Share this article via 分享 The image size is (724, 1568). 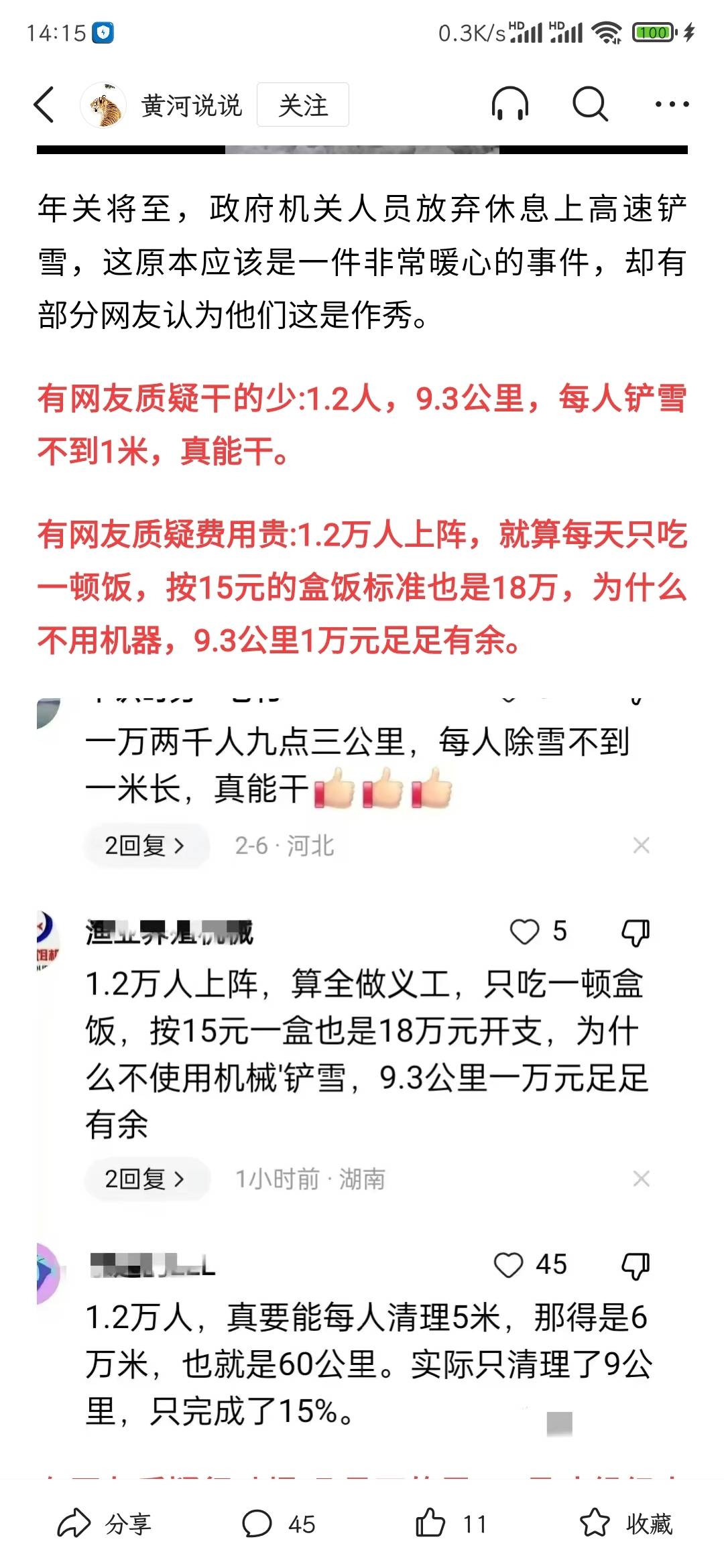click(x=104, y=1524)
